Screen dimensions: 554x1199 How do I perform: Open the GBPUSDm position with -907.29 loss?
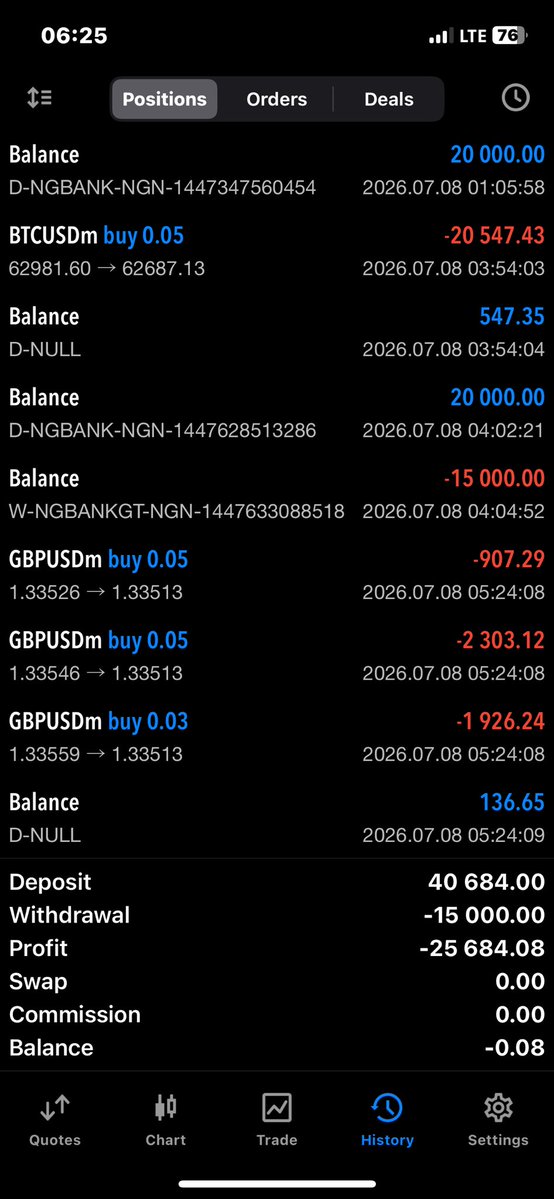point(277,576)
